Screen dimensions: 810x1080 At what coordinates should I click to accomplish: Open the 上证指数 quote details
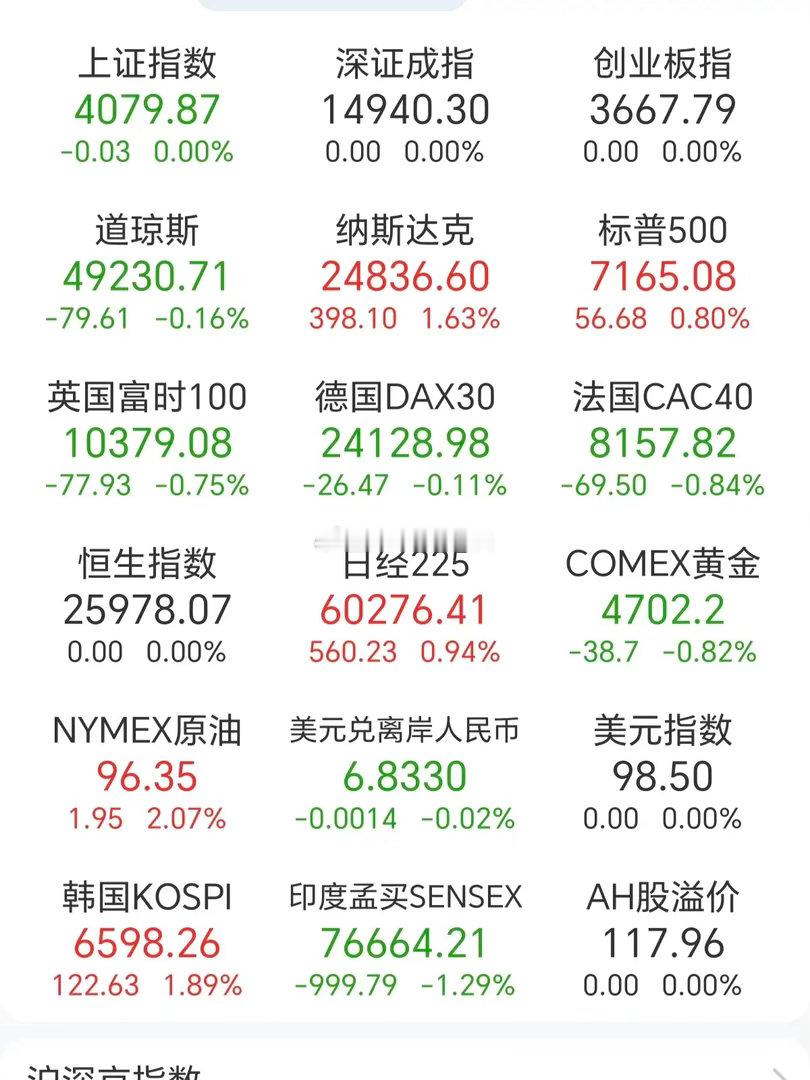(148, 105)
